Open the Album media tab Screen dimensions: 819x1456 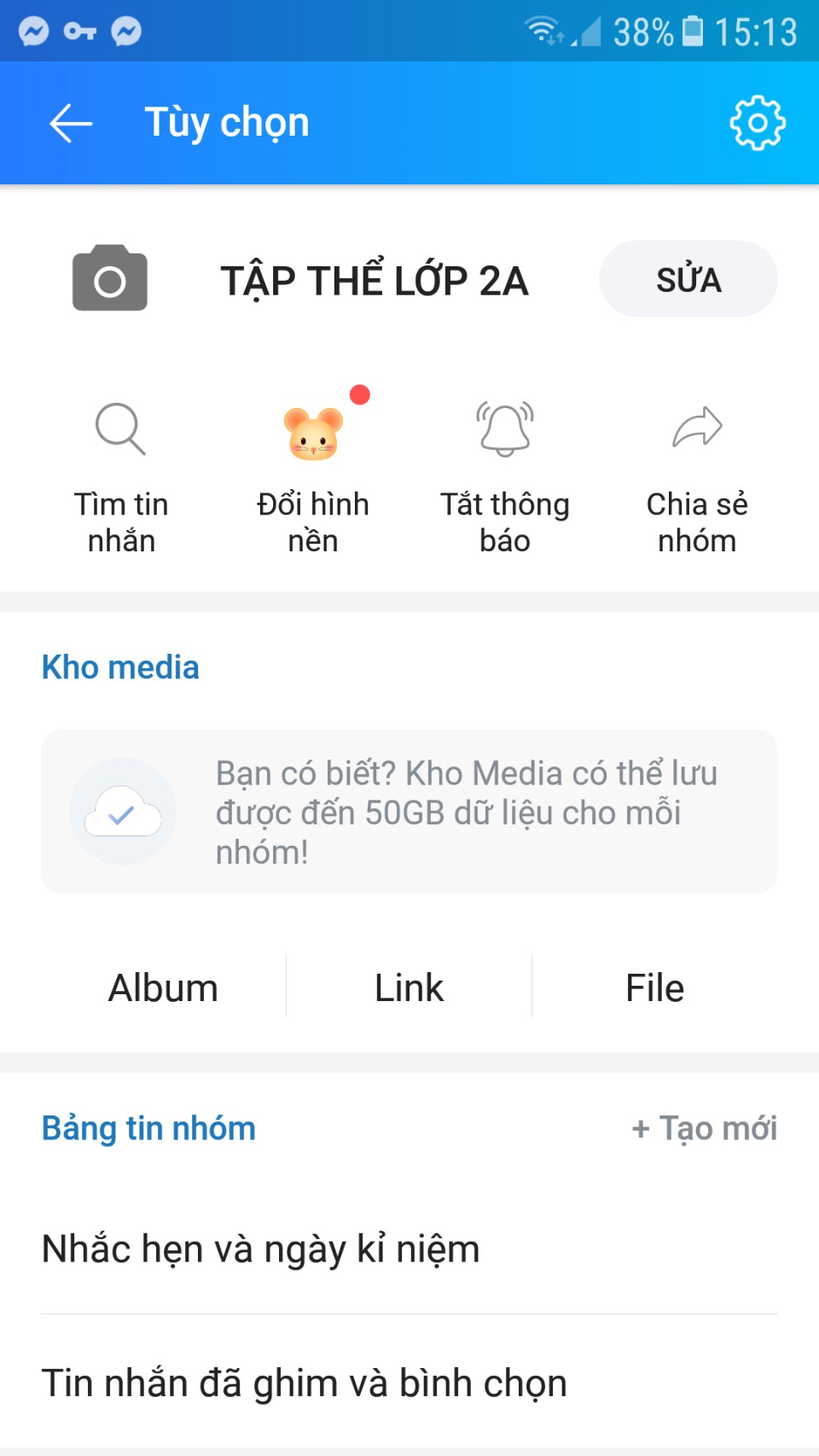pyautogui.click(x=163, y=987)
